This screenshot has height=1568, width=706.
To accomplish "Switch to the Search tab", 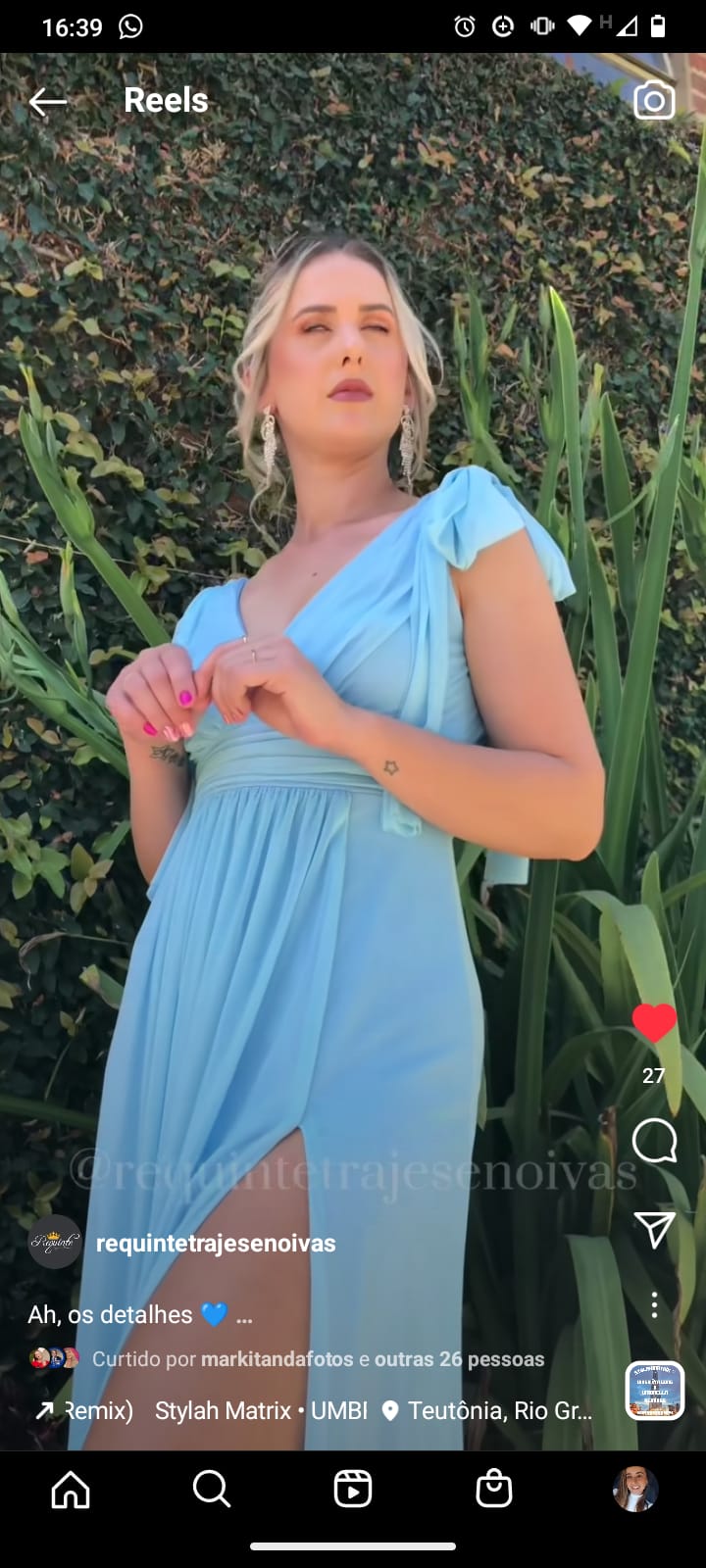I will [211, 1489].
